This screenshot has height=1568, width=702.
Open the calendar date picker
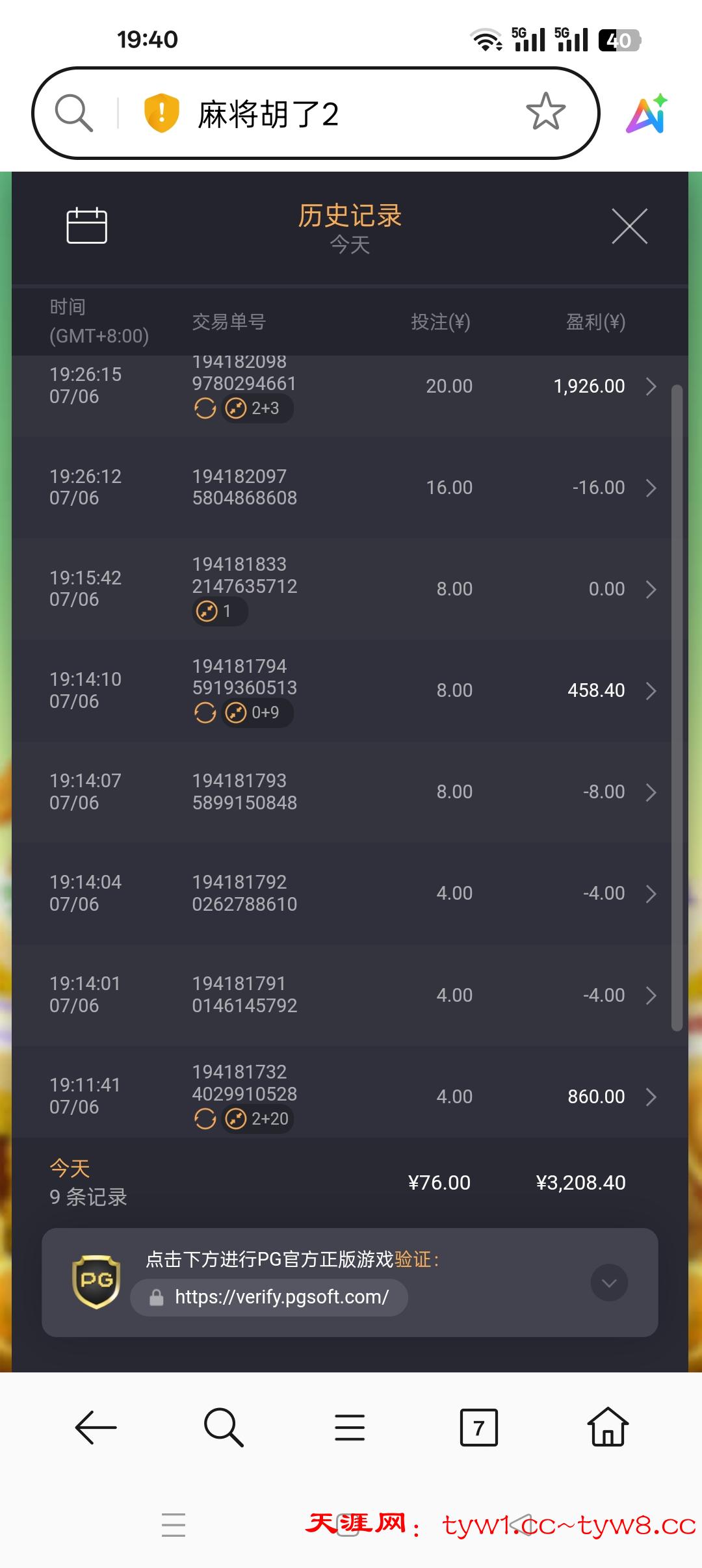point(86,226)
